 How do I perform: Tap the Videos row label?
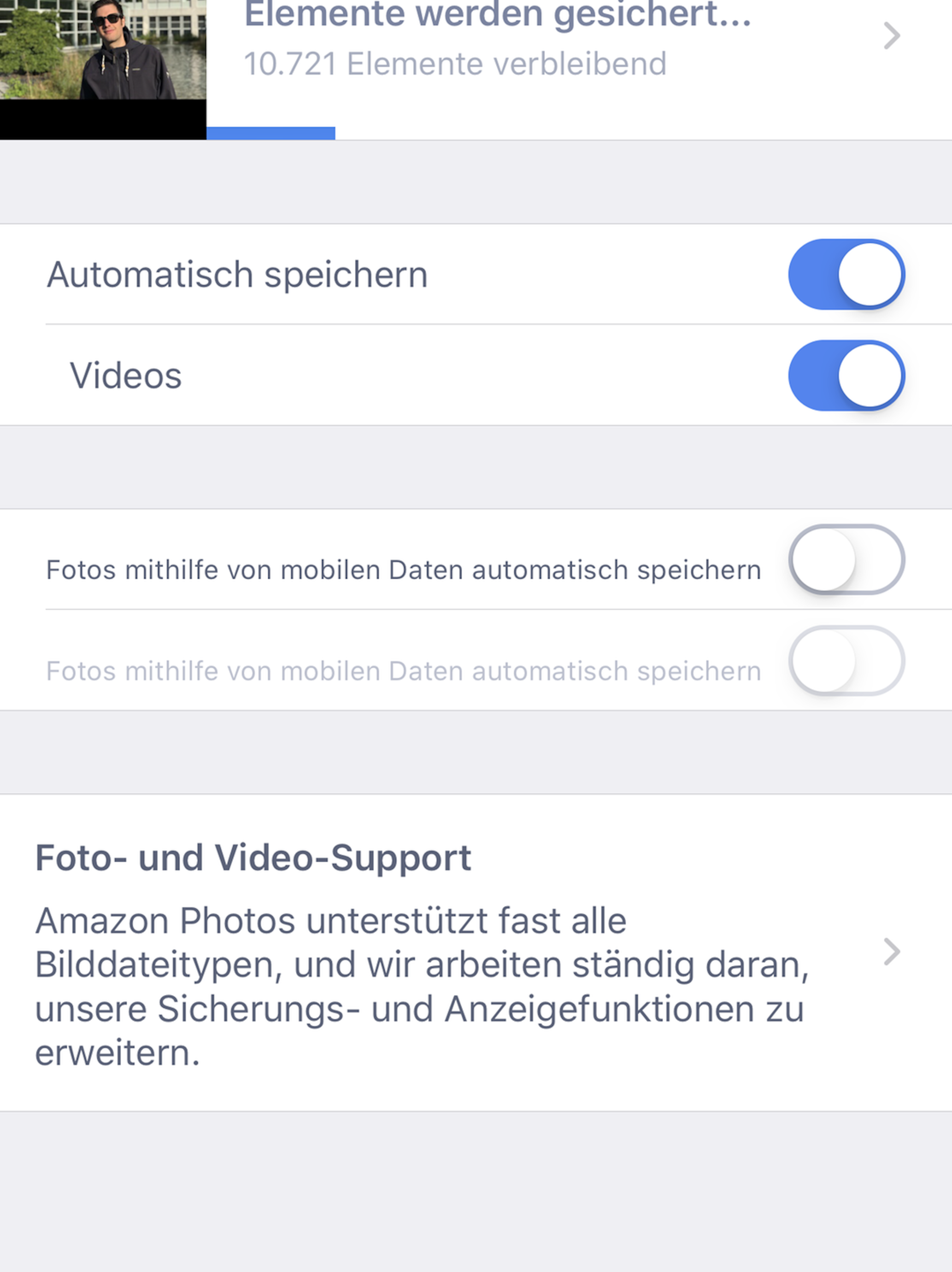pos(125,377)
